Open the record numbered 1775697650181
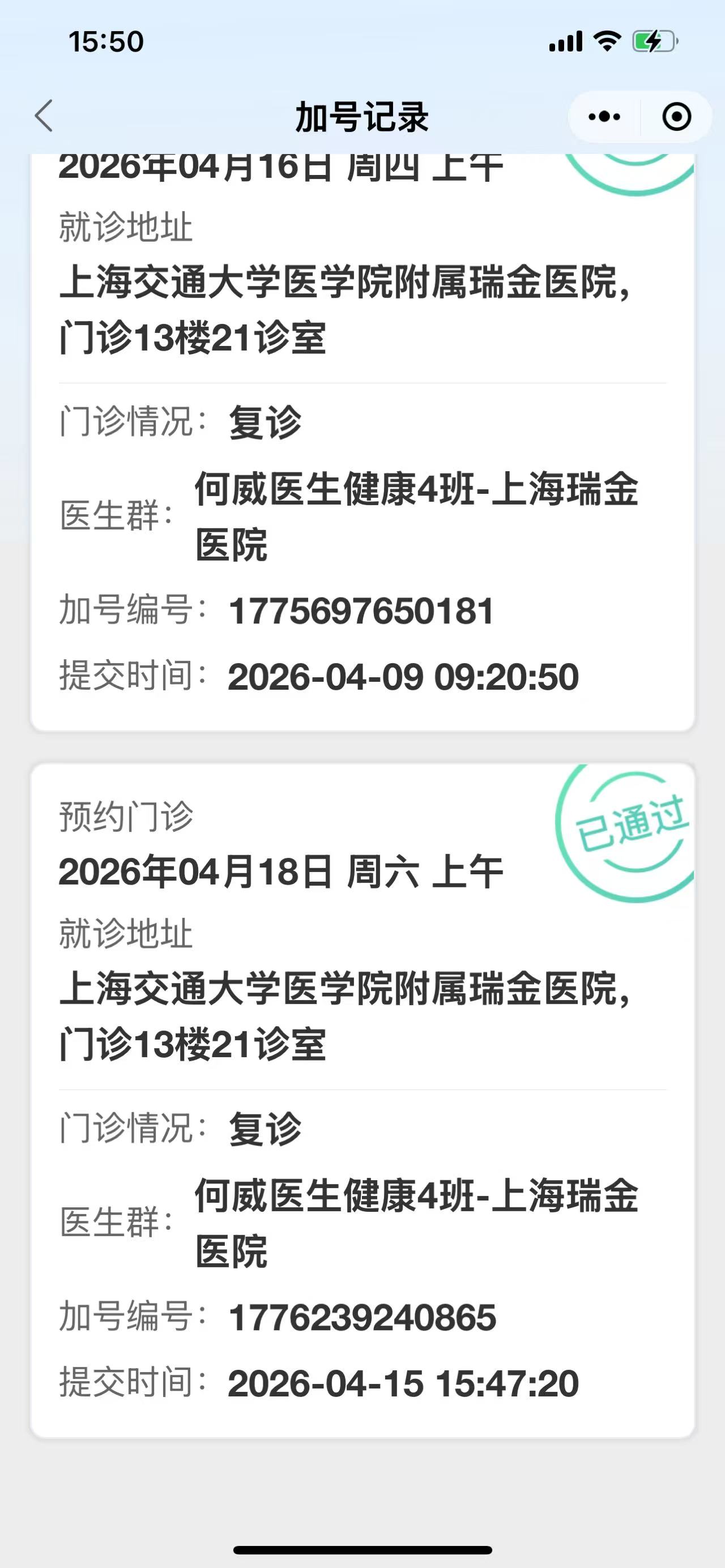725x1568 pixels. click(361, 610)
